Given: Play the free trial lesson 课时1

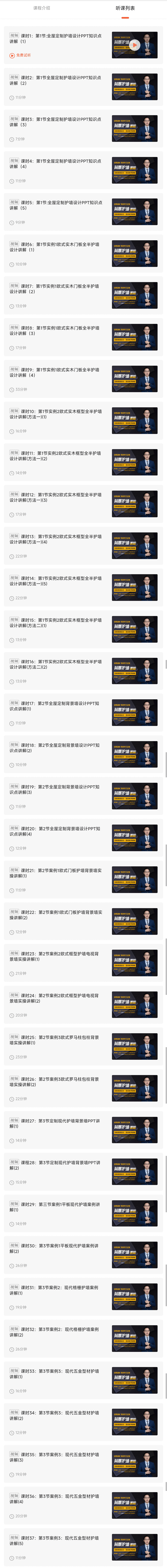Looking at the screenshot, I should point(135,45).
